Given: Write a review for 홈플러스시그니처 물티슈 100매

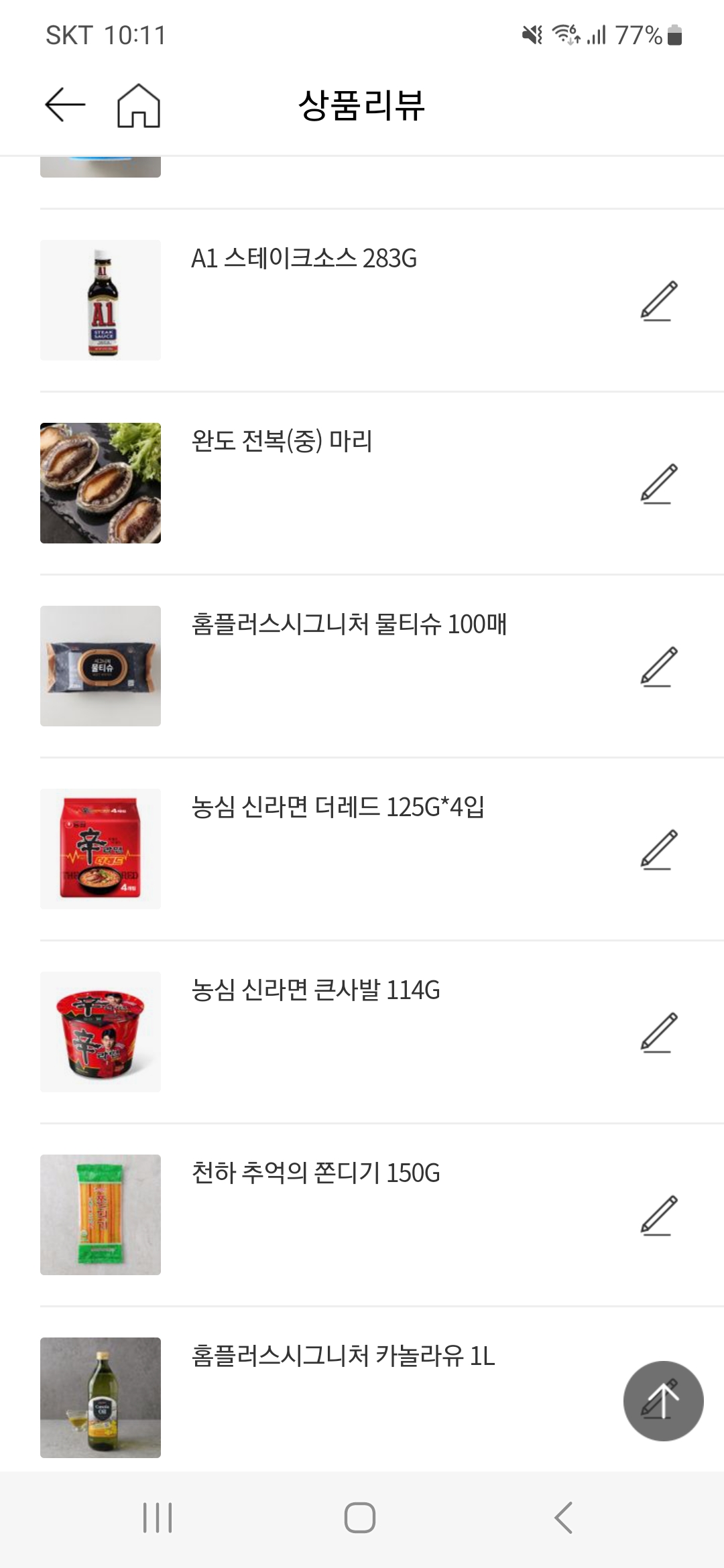Looking at the screenshot, I should (660, 667).
